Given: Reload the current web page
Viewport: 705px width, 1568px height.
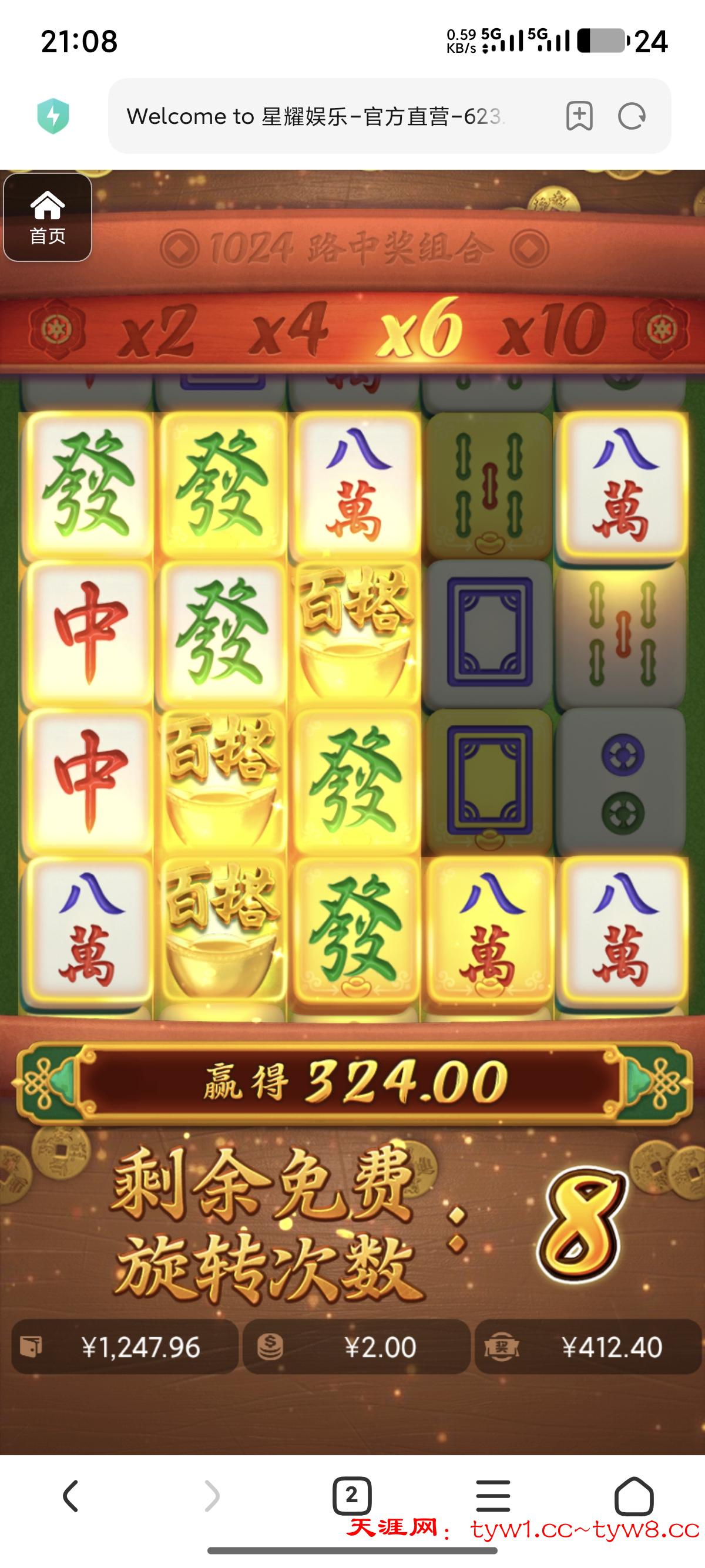Looking at the screenshot, I should point(632,116).
